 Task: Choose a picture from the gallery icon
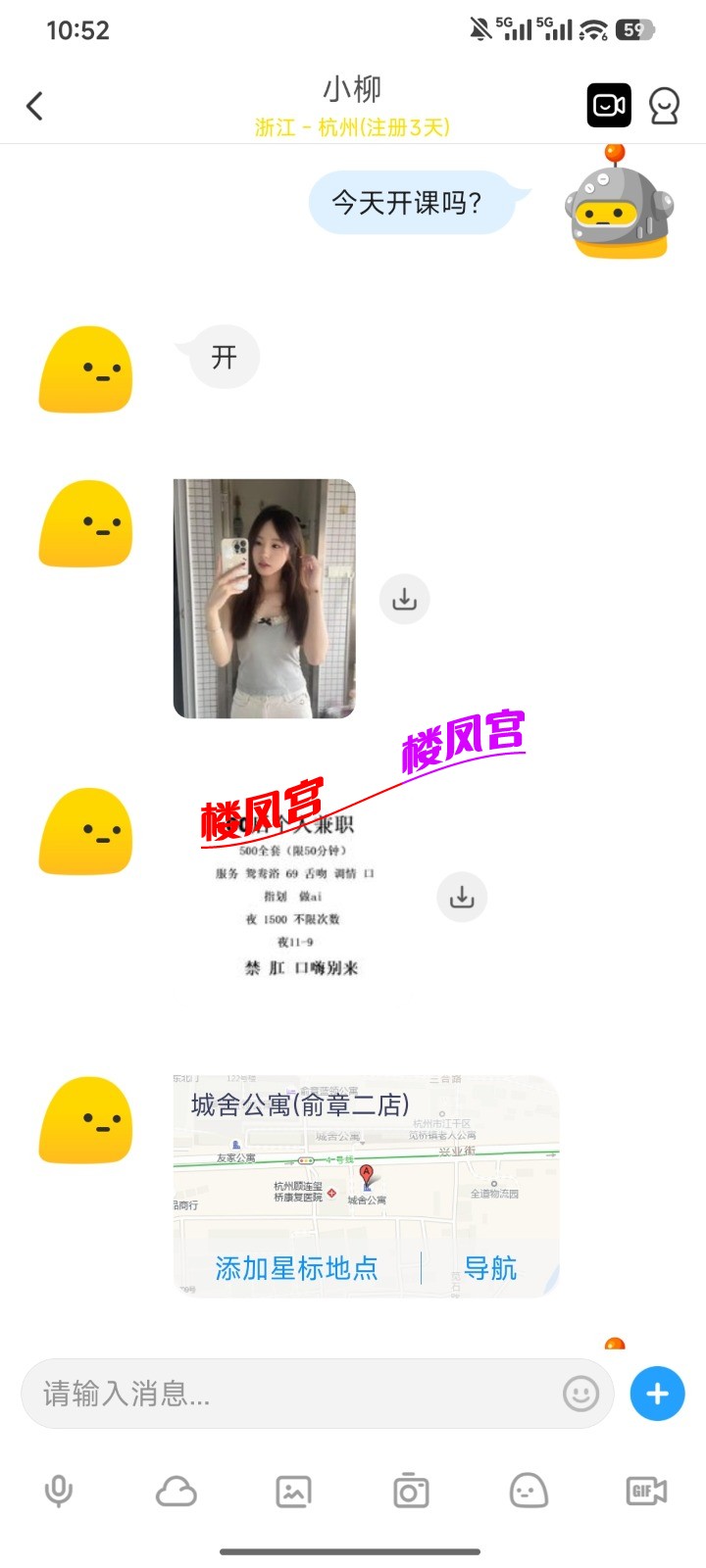[293, 1492]
